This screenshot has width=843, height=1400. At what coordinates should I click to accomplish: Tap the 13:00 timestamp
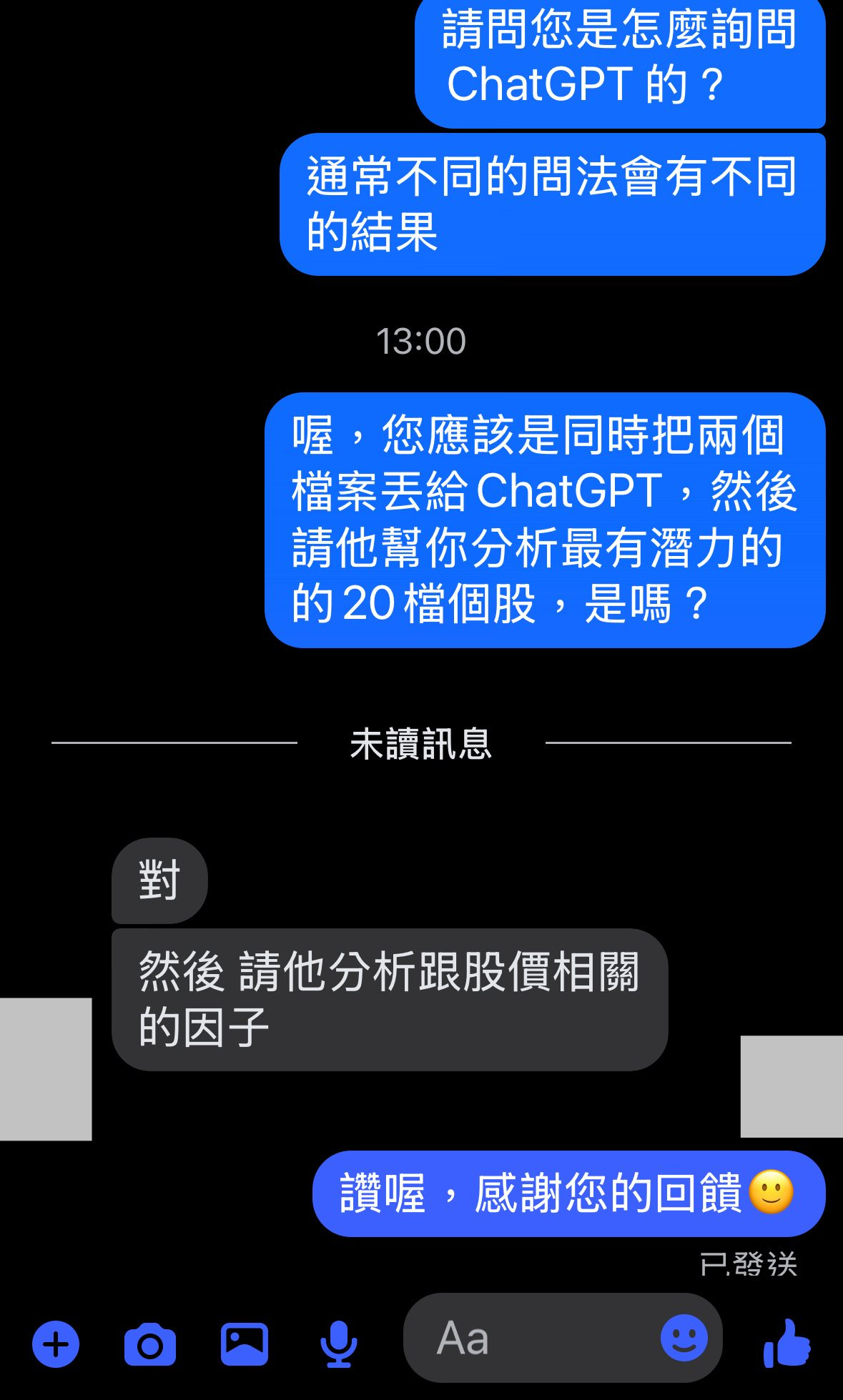click(x=421, y=342)
